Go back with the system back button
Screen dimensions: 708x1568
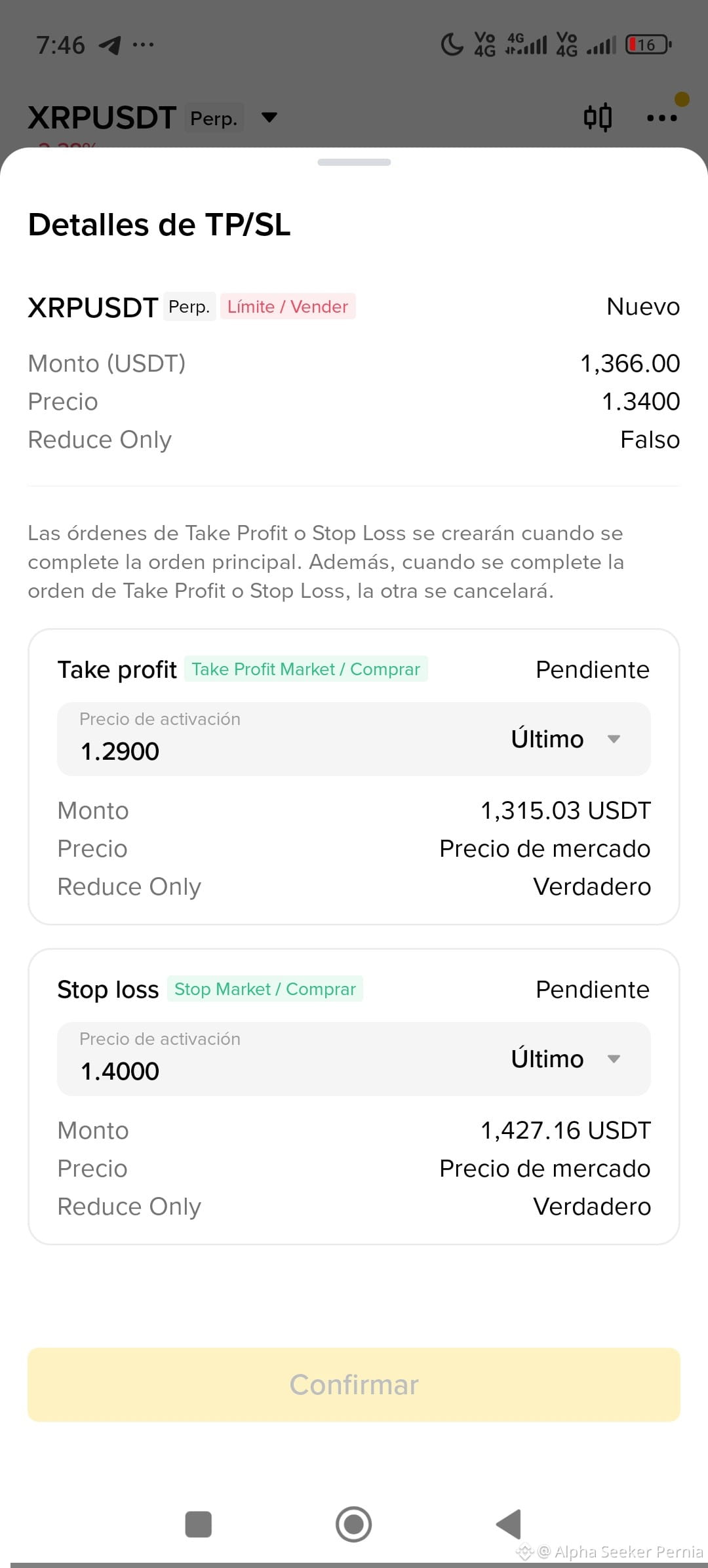509,1524
